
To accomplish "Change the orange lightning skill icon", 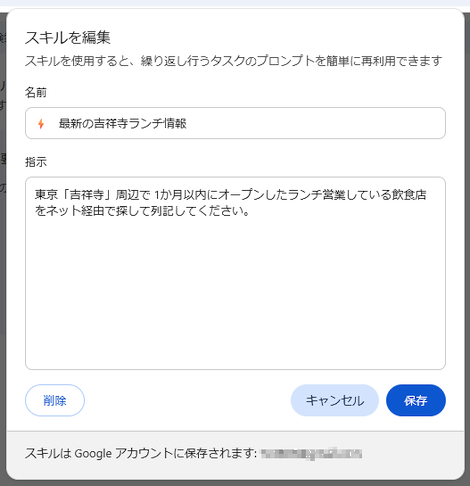I will pyautogui.click(x=41, y=124).
